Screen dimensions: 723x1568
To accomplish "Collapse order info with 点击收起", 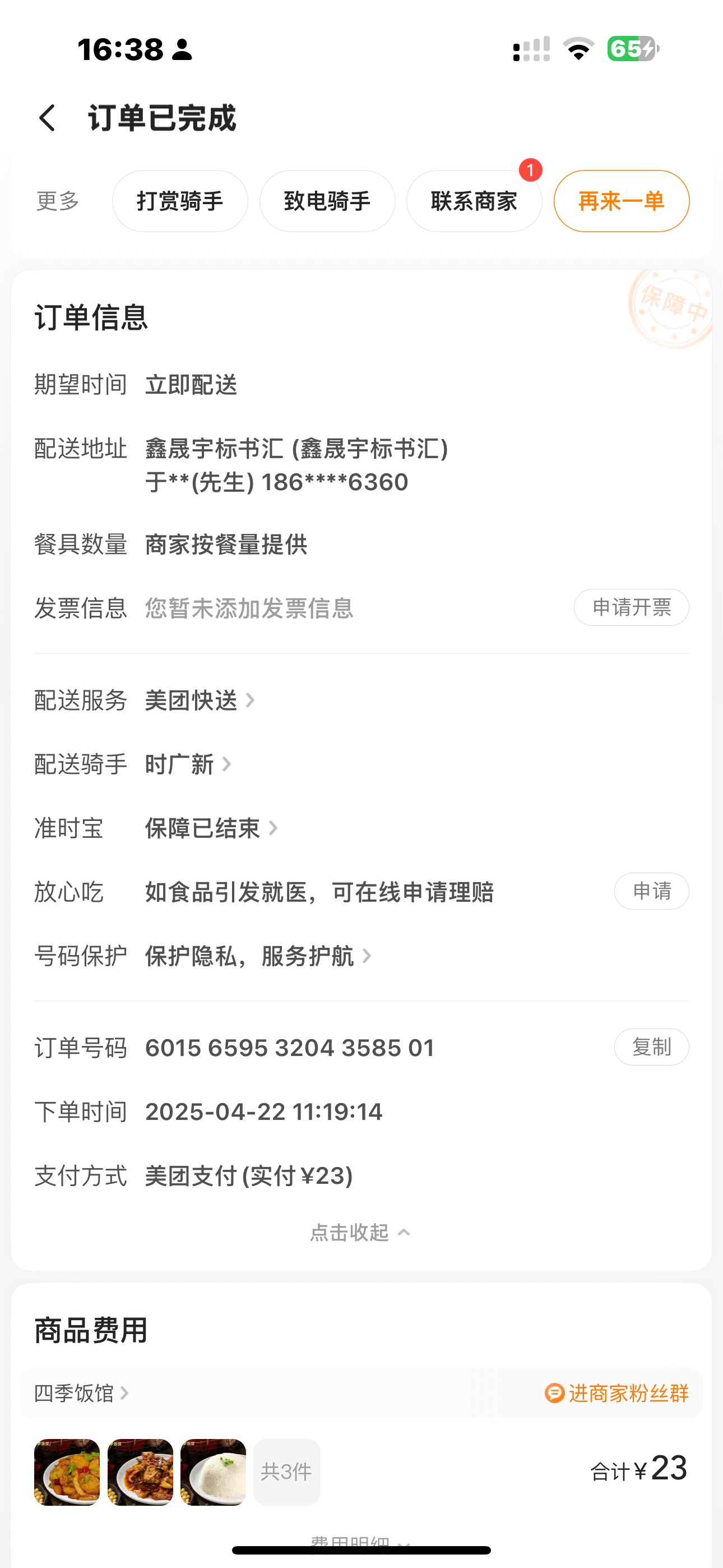I will (x=360, y=1233).
